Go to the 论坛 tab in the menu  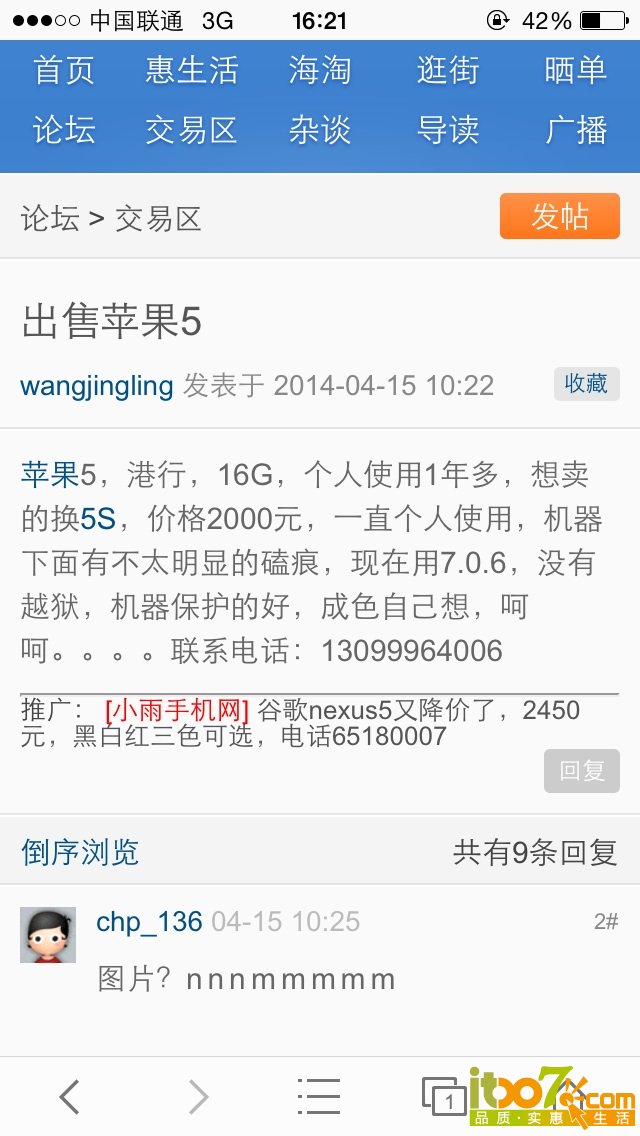(x=64, y=130)
